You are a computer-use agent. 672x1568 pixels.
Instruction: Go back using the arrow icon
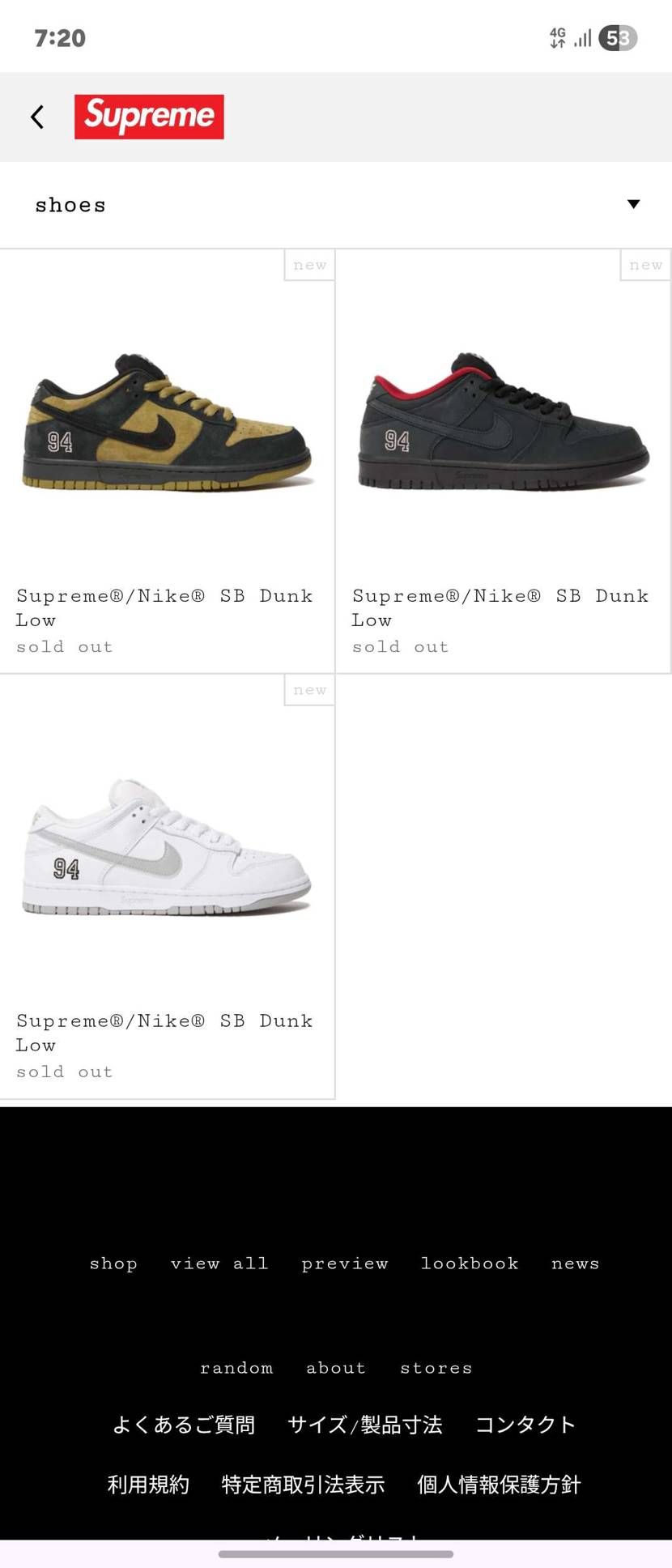[37, 117]
